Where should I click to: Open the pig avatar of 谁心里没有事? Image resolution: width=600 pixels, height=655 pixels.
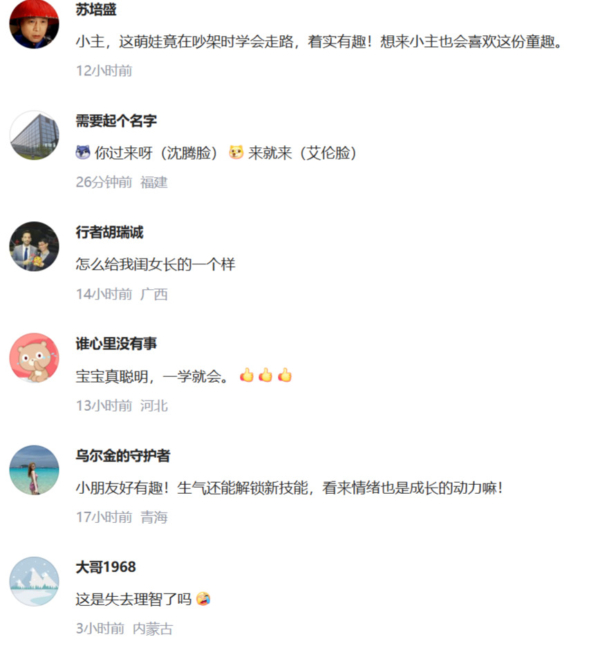coord(34,358)
